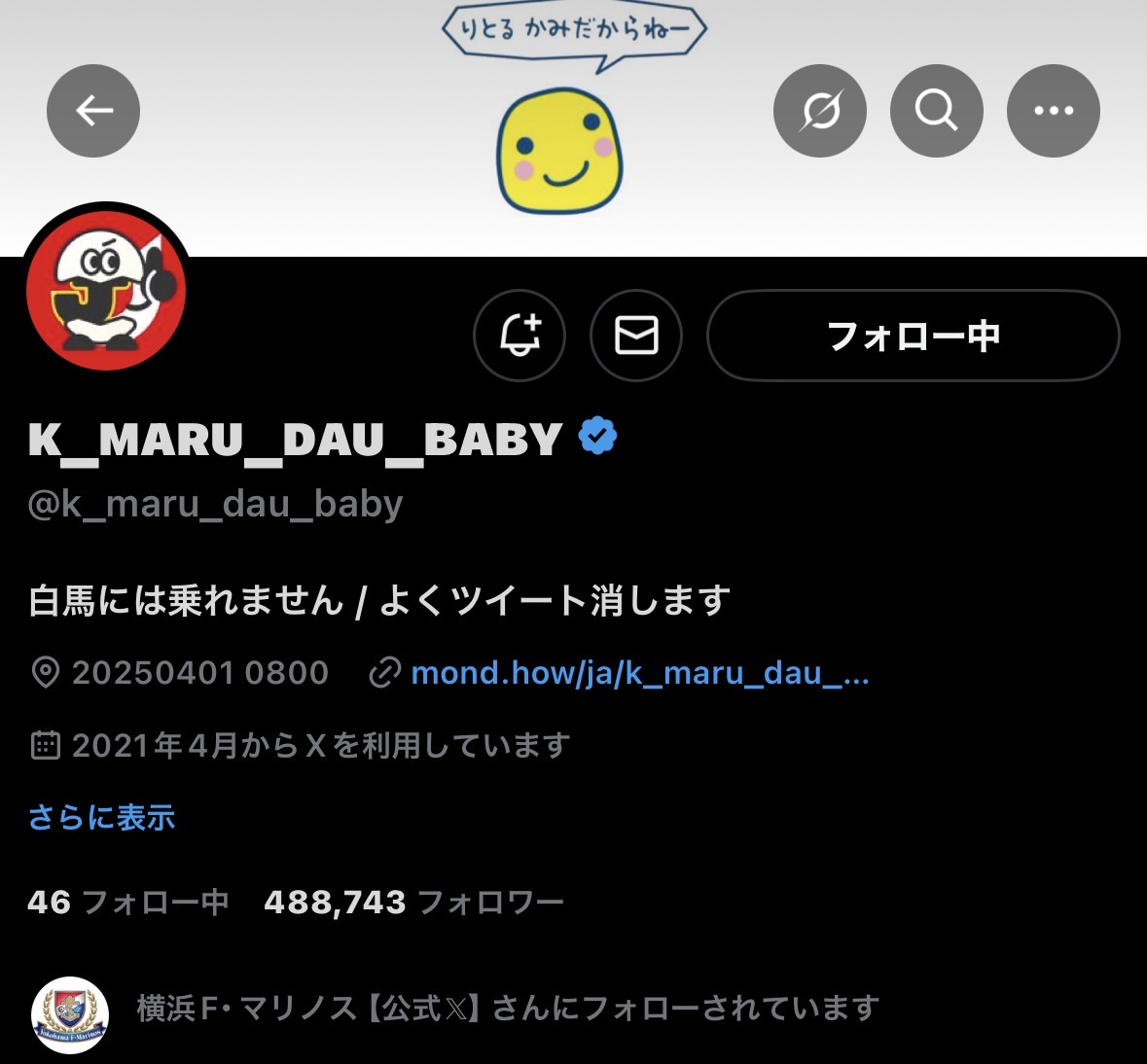Open the profile picture of K_MARU_DAU_BABY
Screen dimensions: 1147x1064
pyautogui.click(x=106, y=291)
